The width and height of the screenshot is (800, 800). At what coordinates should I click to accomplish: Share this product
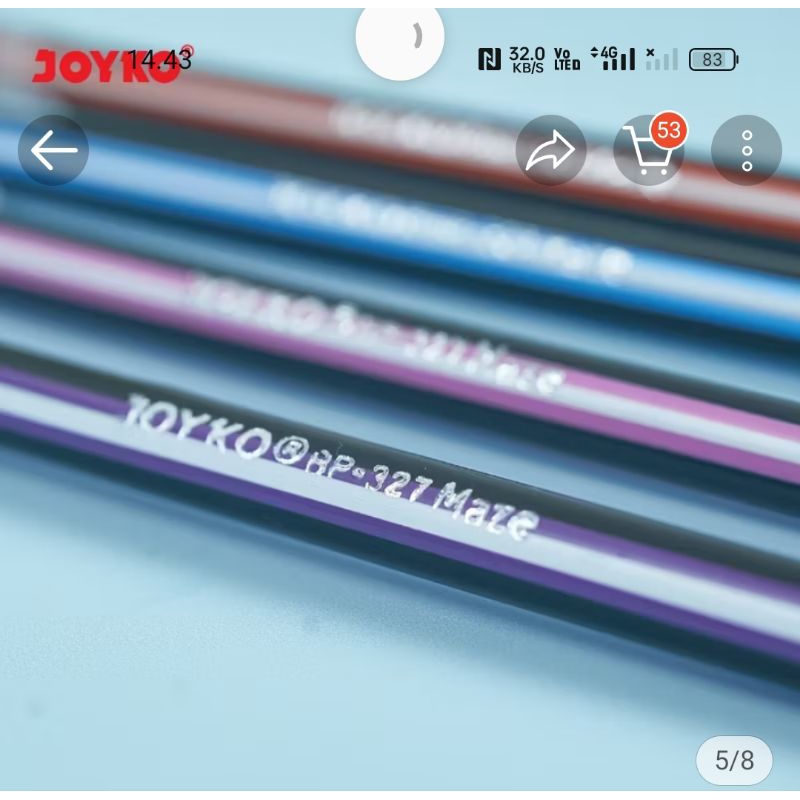[550, 151]
